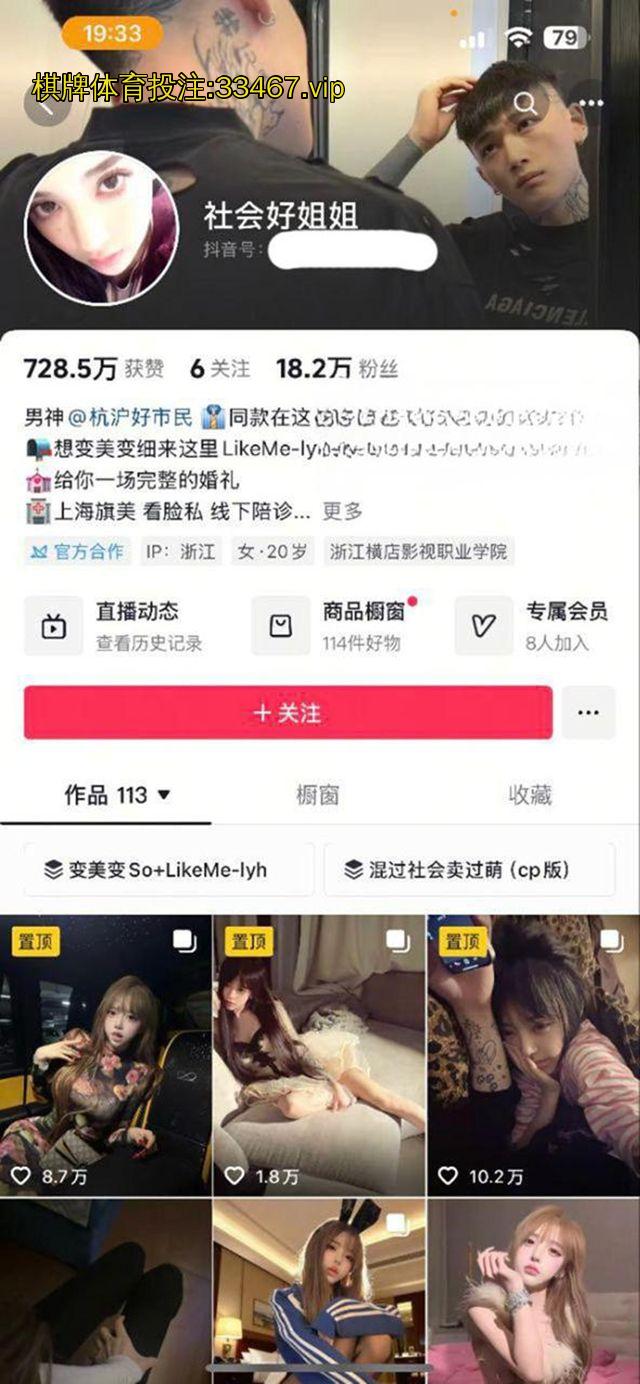
Task: Switch to the 收藏 tab
Action: point(530,795)
